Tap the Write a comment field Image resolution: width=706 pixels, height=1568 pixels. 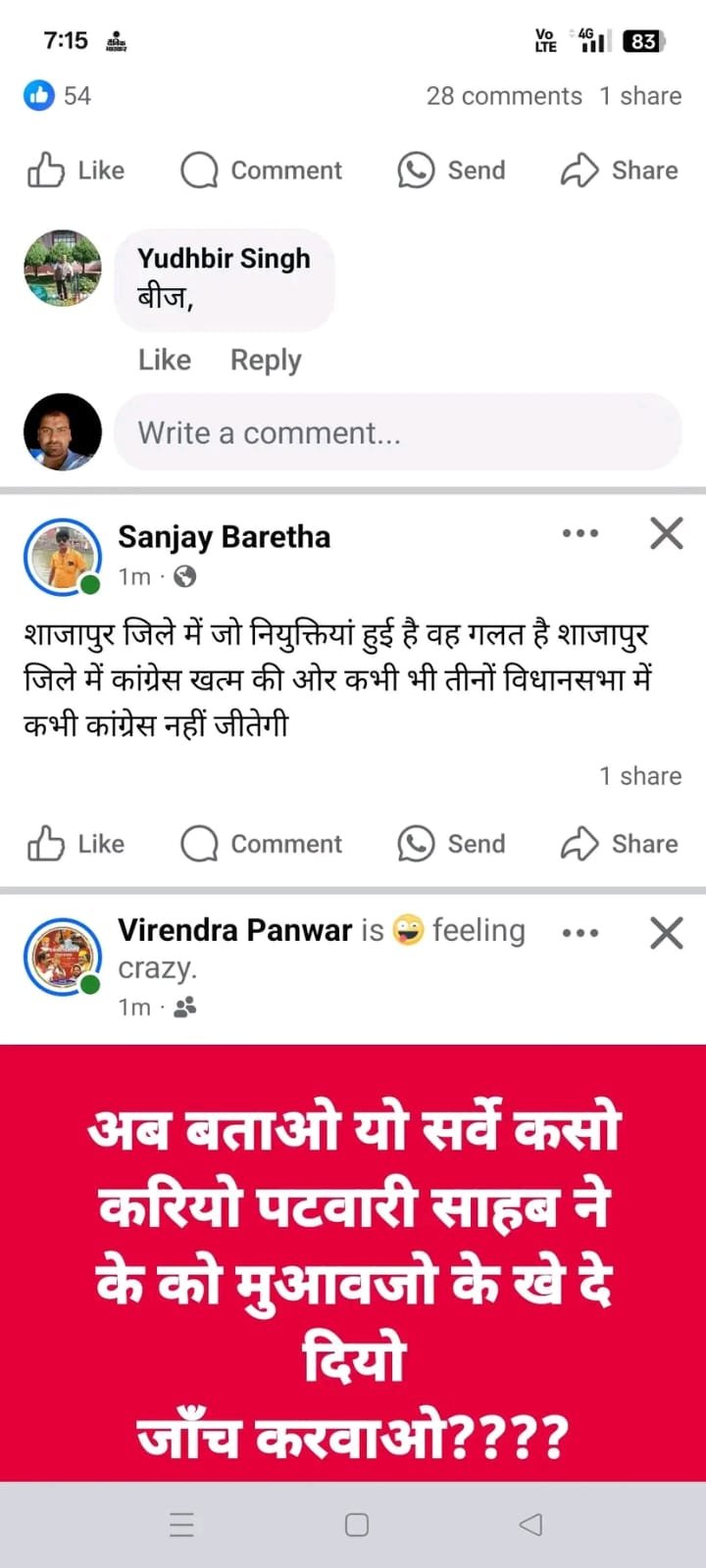point(397,432)
